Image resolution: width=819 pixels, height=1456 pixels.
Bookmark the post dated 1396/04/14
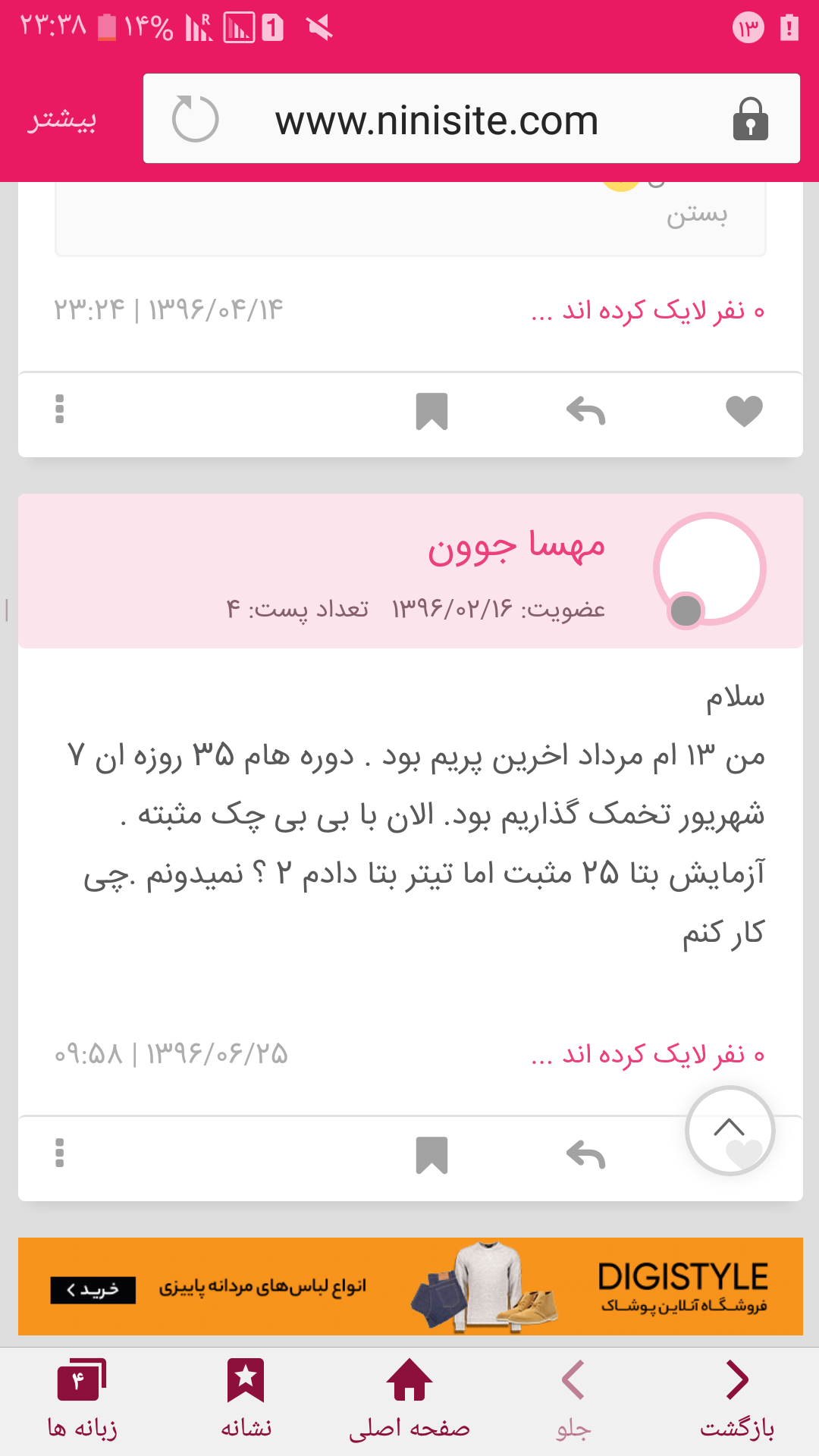431,412
